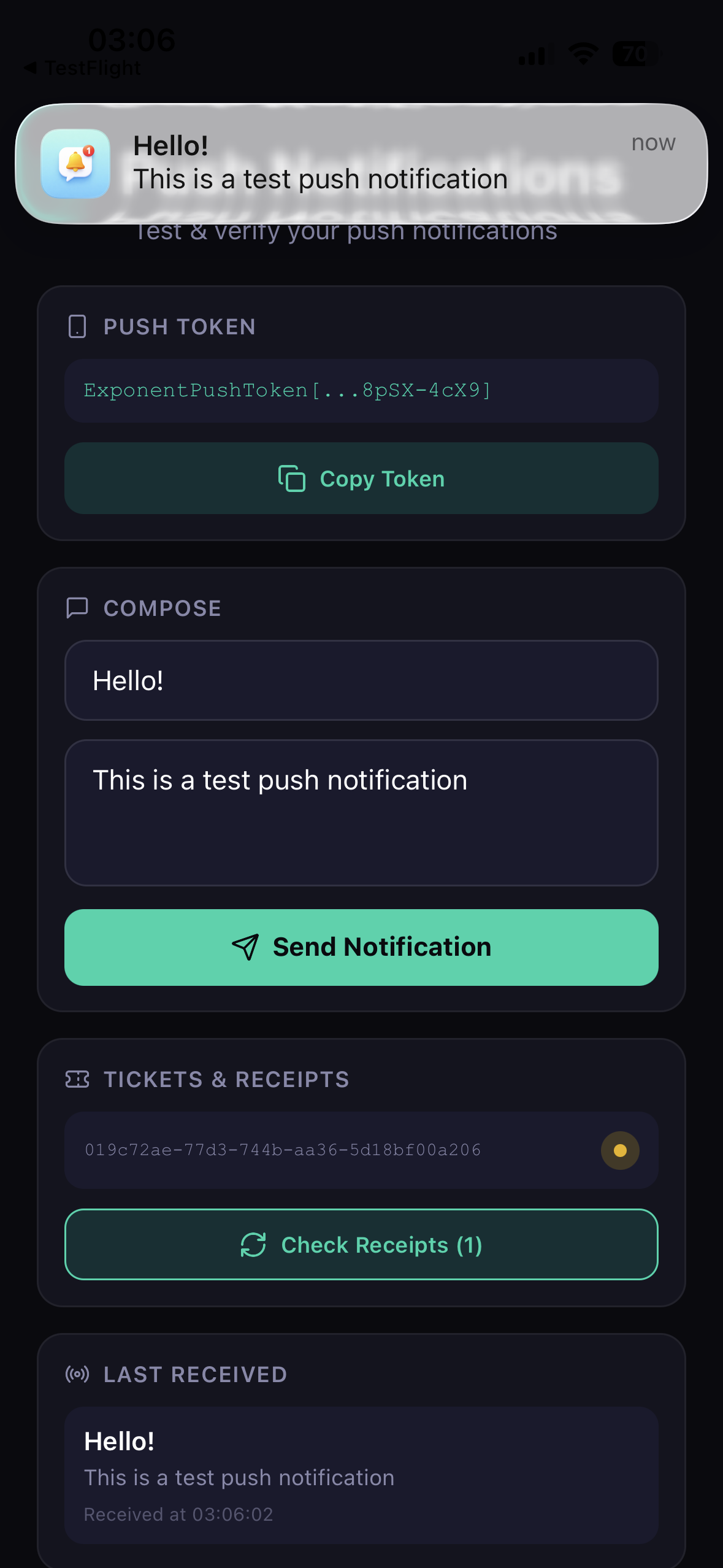This screenshot has height=1568, width=723.
Task: Click the yellow pending status dot on the ticket
Action: tap(619, 1150)
